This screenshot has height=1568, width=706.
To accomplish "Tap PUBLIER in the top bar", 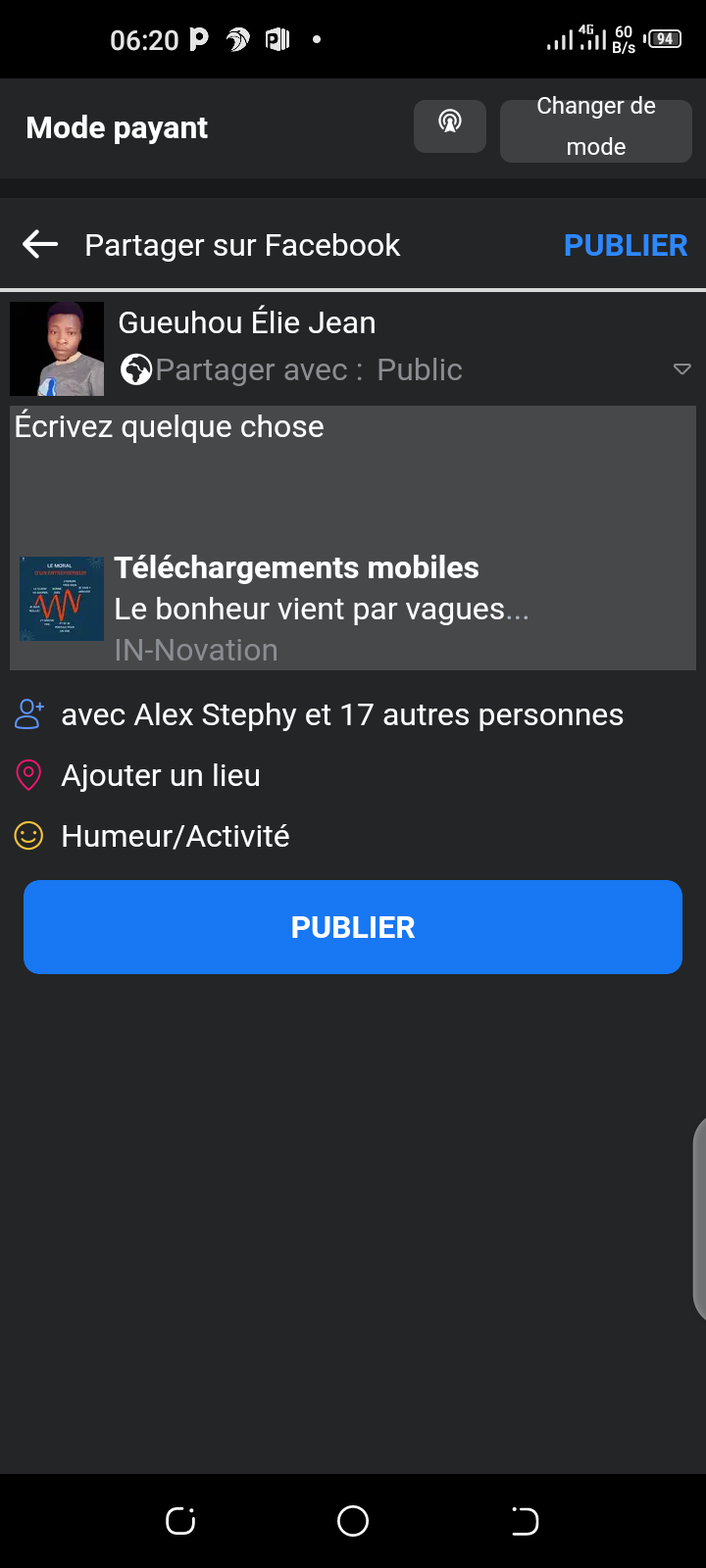I will pyautogui.click(x=626, y=245).
